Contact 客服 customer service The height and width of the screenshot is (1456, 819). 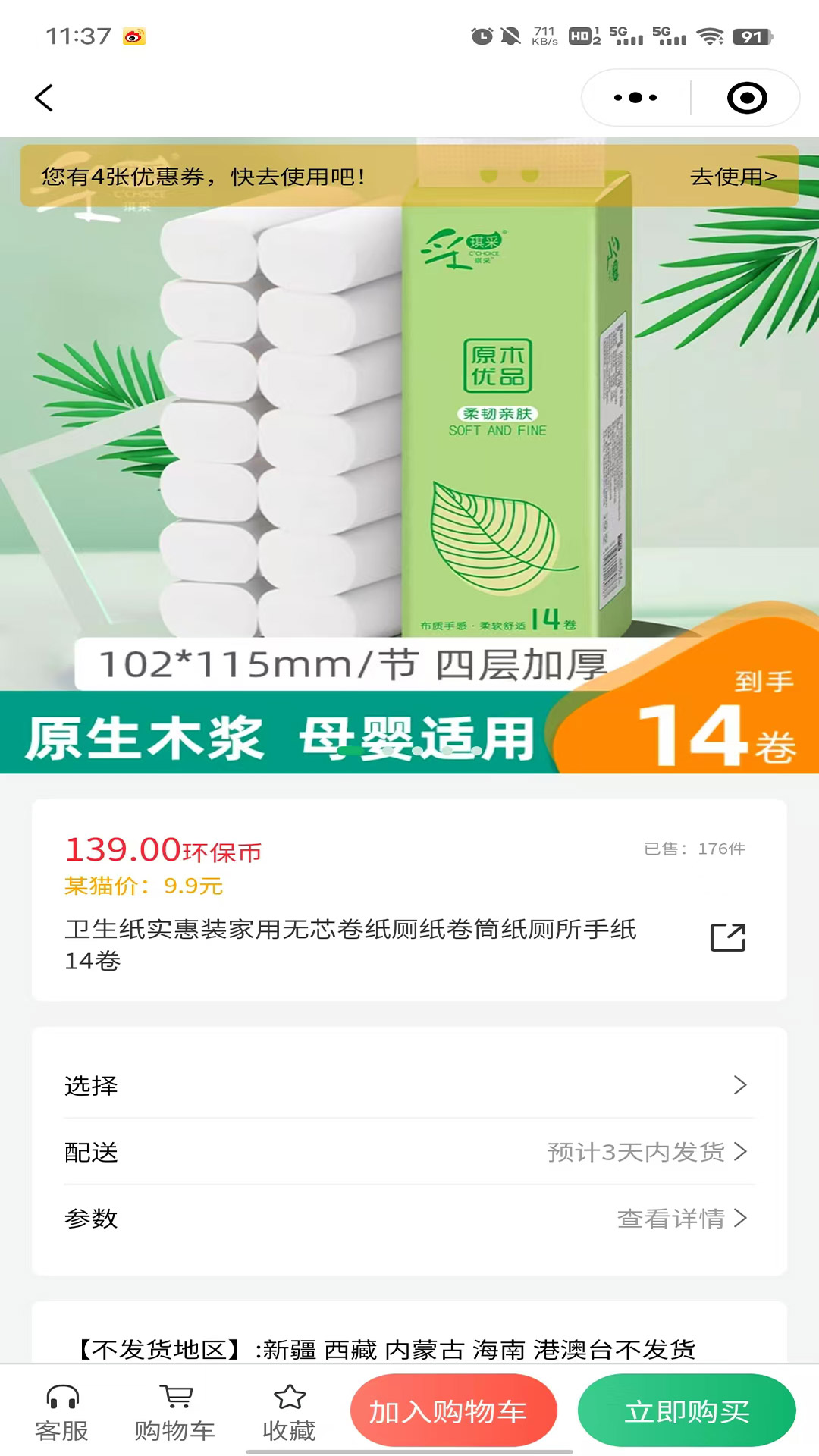point(62,1413)
